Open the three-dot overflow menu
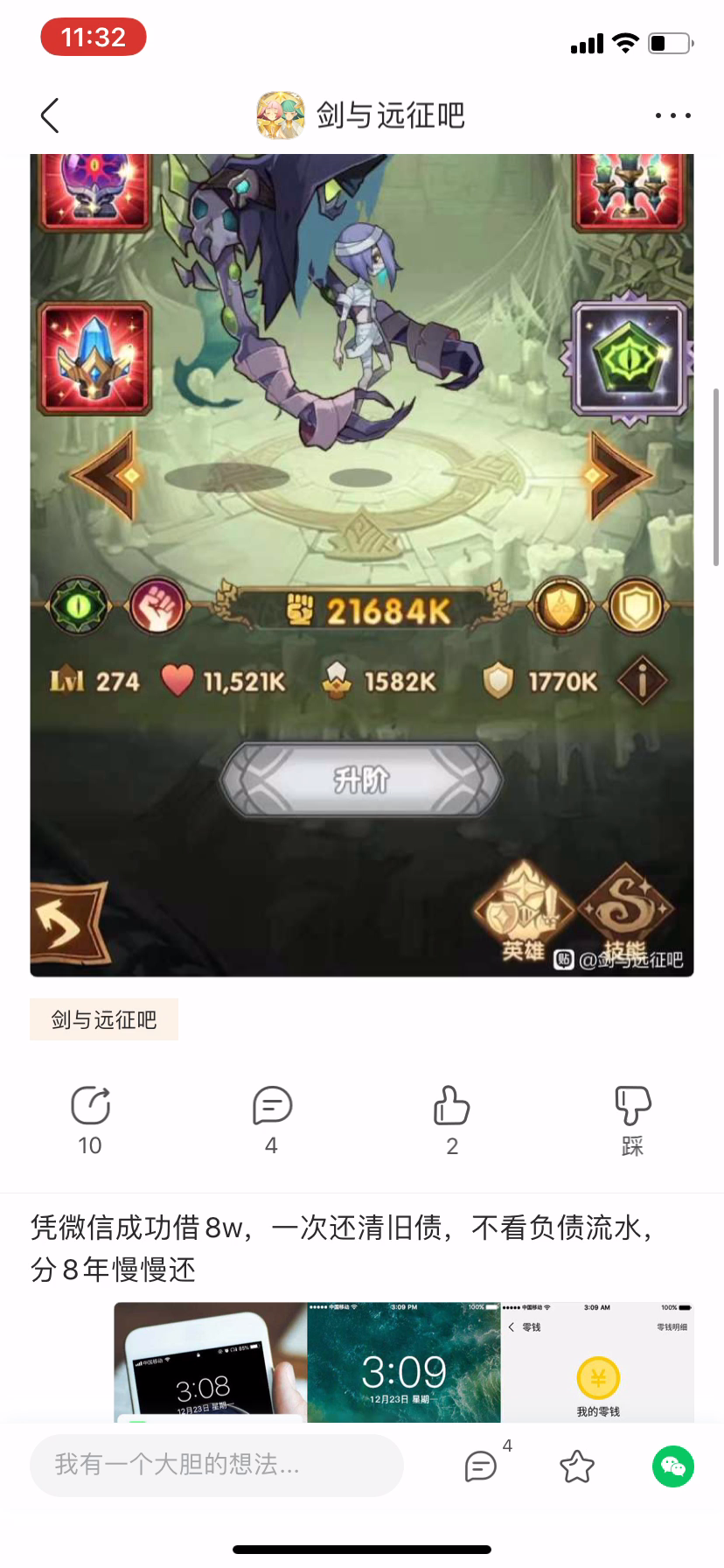The image size is (724, 1568). [x=672, y=115]
